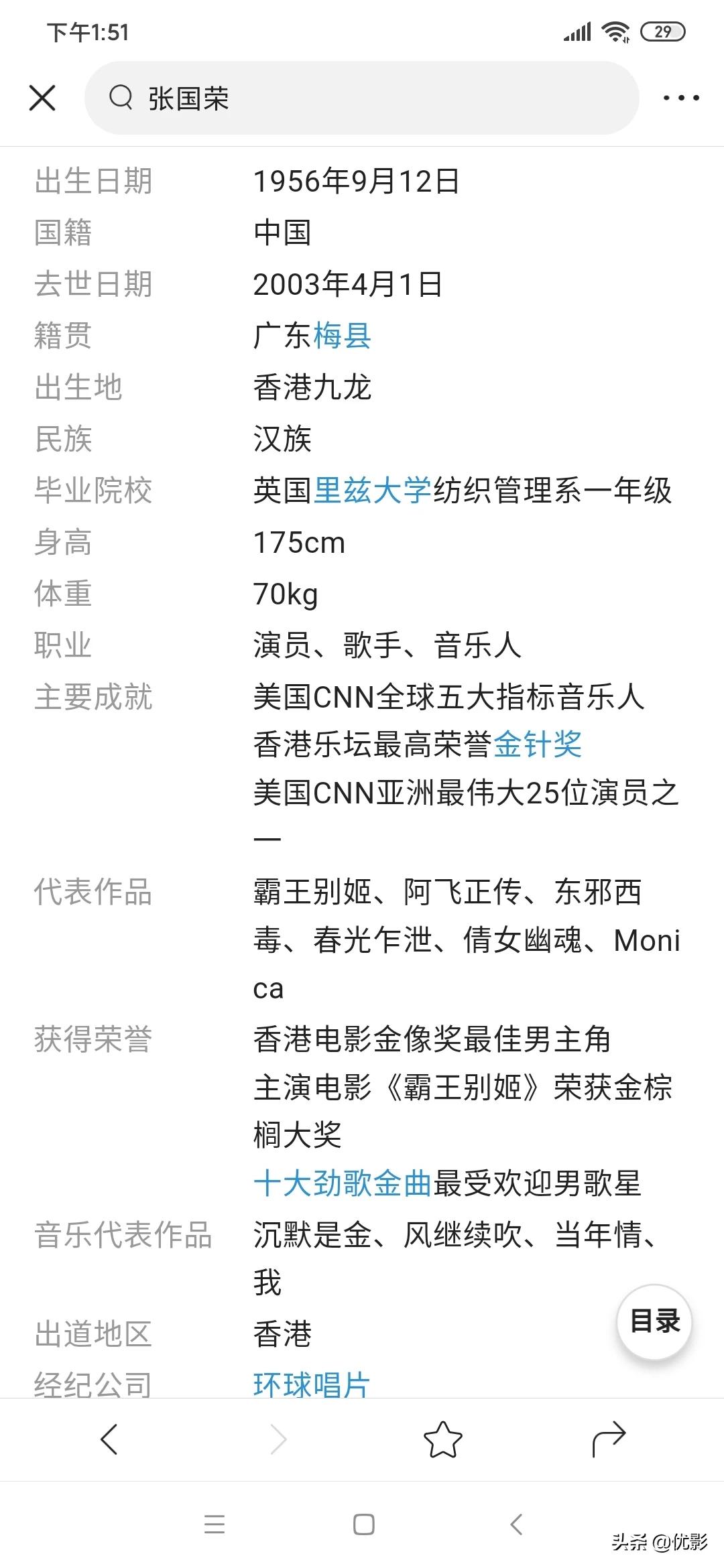Viewport: 724px width, 1568px height.
Task: Open the 梅县 link
Action: [342, 336]
